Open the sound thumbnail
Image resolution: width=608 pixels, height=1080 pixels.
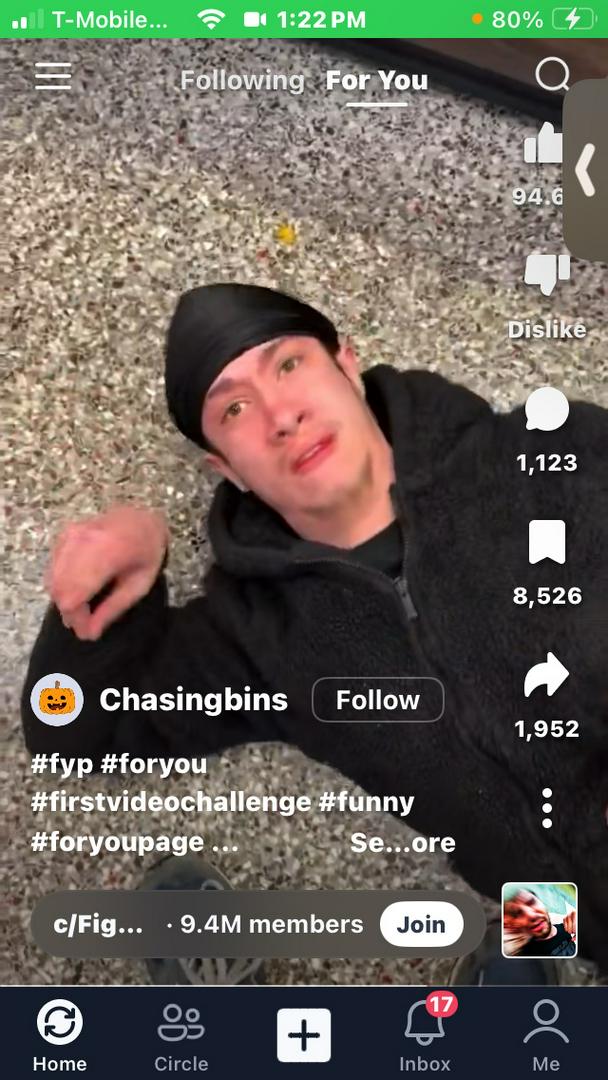coord(539,920)
